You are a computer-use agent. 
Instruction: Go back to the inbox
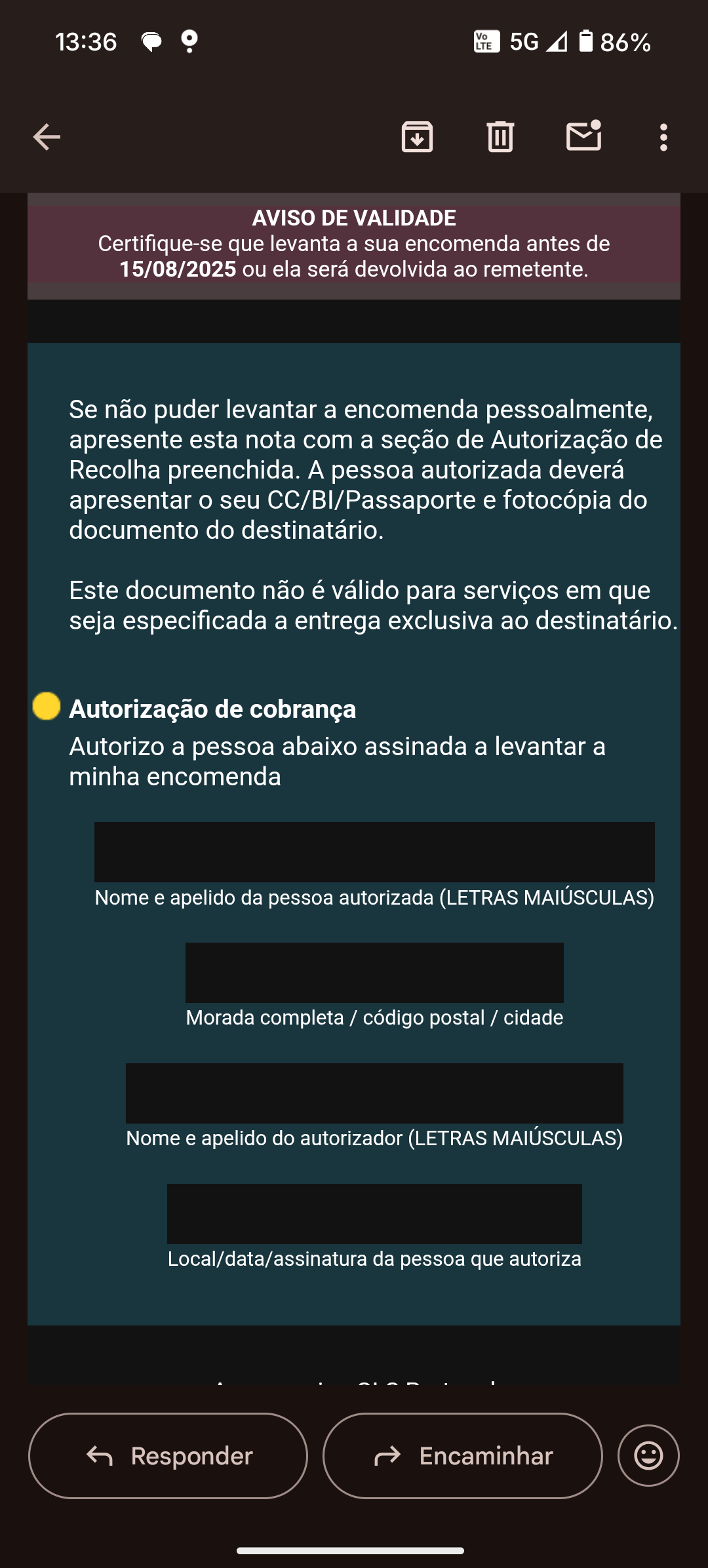pyautogui.click(x=47, y=137)
